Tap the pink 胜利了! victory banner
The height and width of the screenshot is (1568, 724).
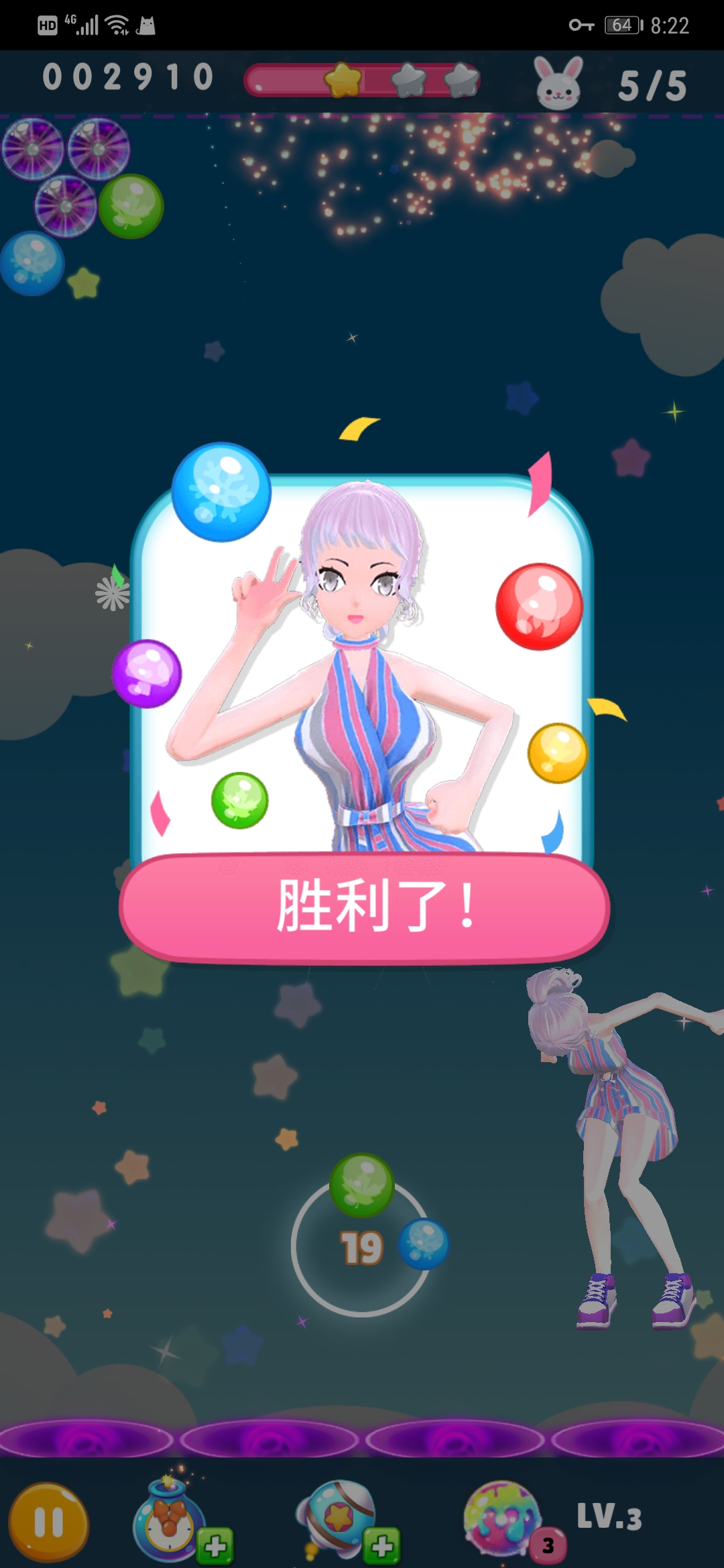click(365, 908)
